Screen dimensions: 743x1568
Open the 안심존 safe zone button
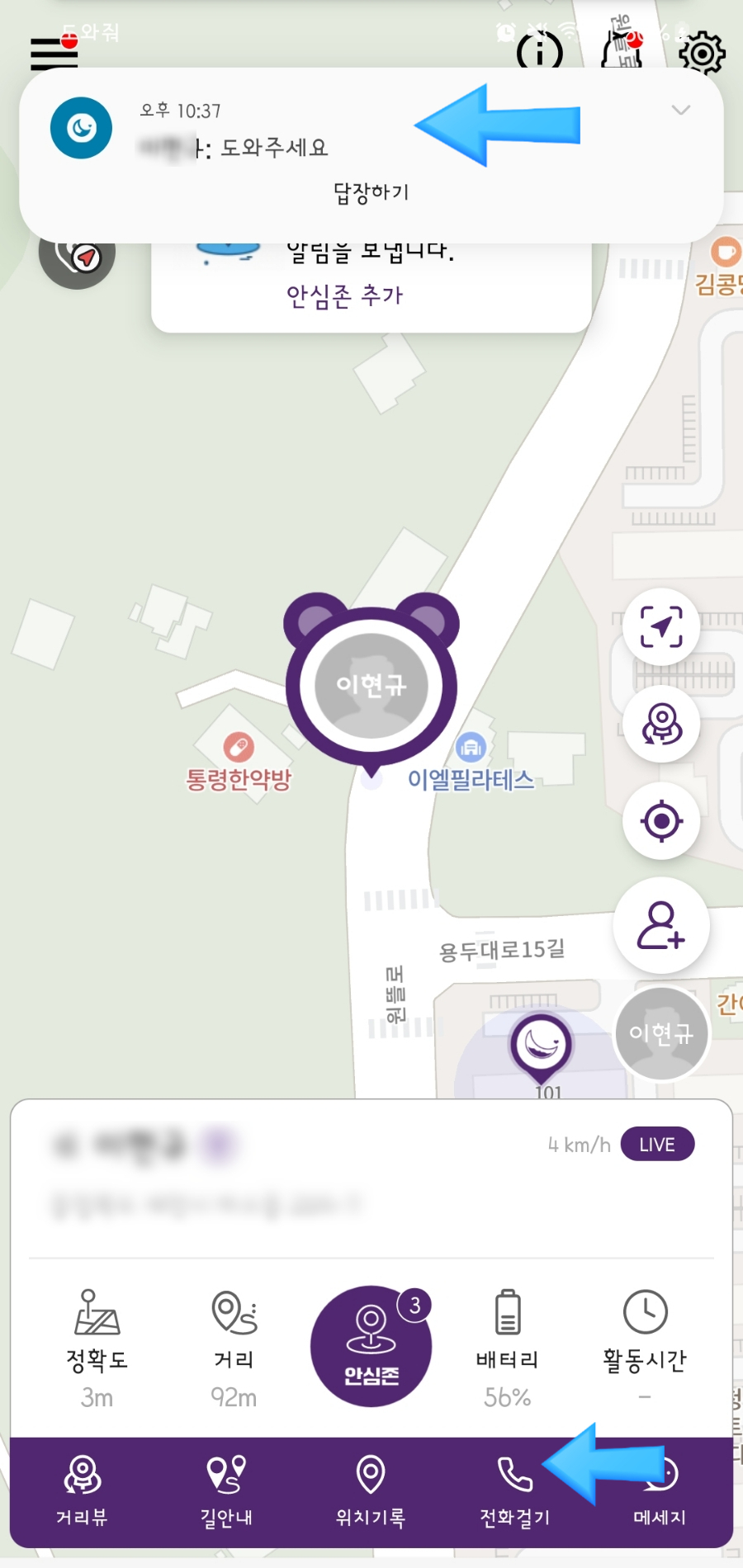click(x=371, y=1346)
